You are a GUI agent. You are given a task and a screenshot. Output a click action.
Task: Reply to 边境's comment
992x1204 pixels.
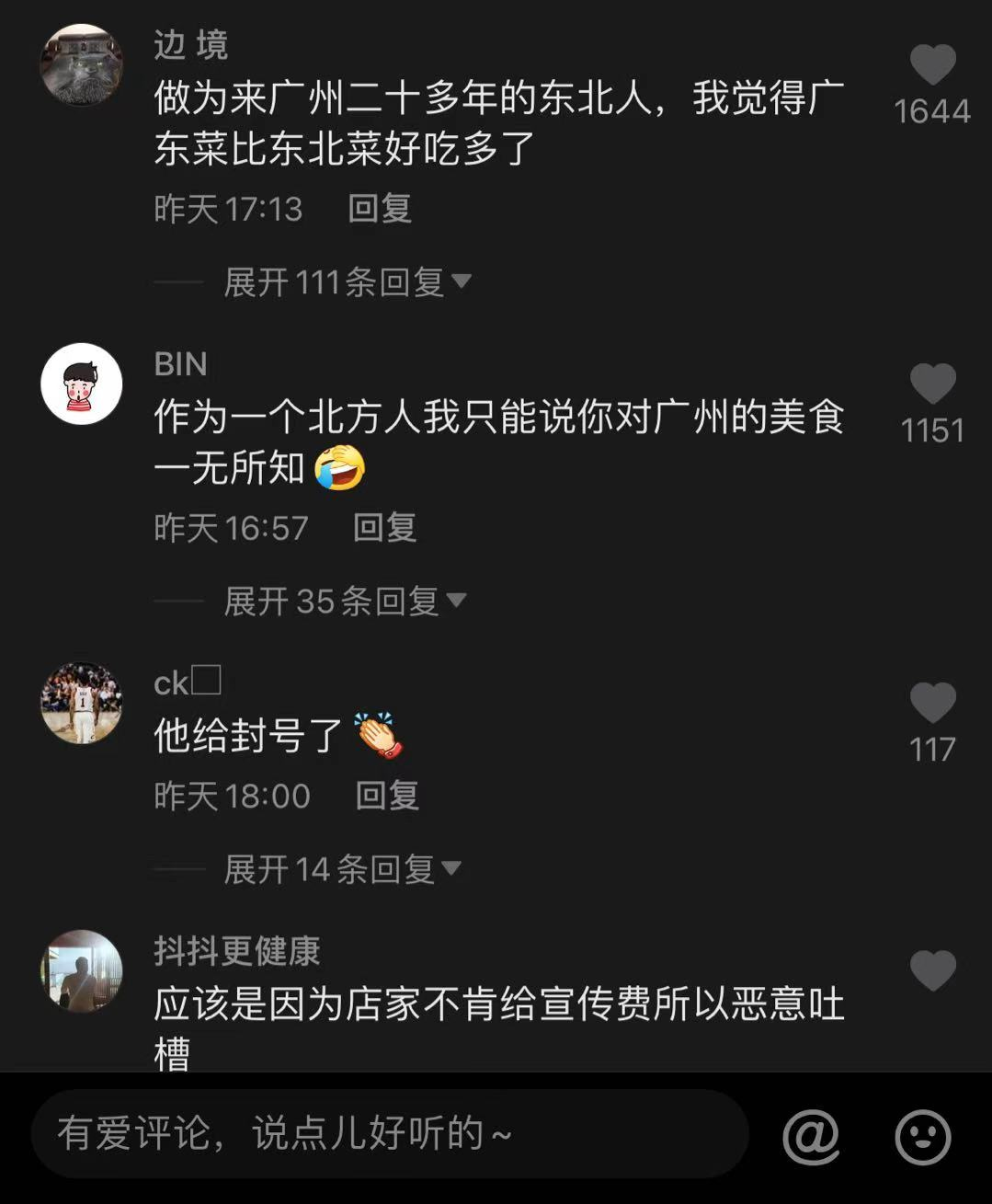tap(379, 209)
